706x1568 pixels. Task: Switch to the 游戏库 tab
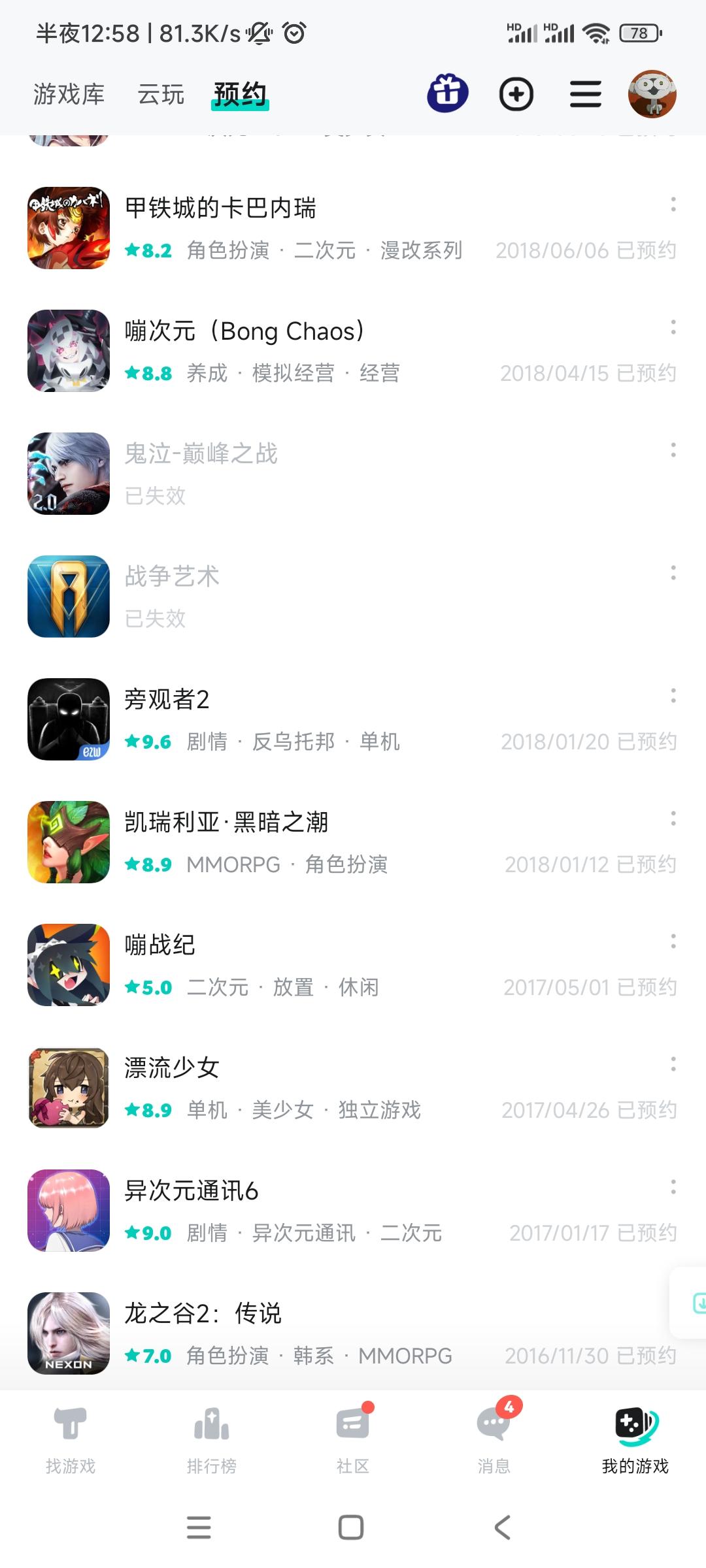pos(69,95)
